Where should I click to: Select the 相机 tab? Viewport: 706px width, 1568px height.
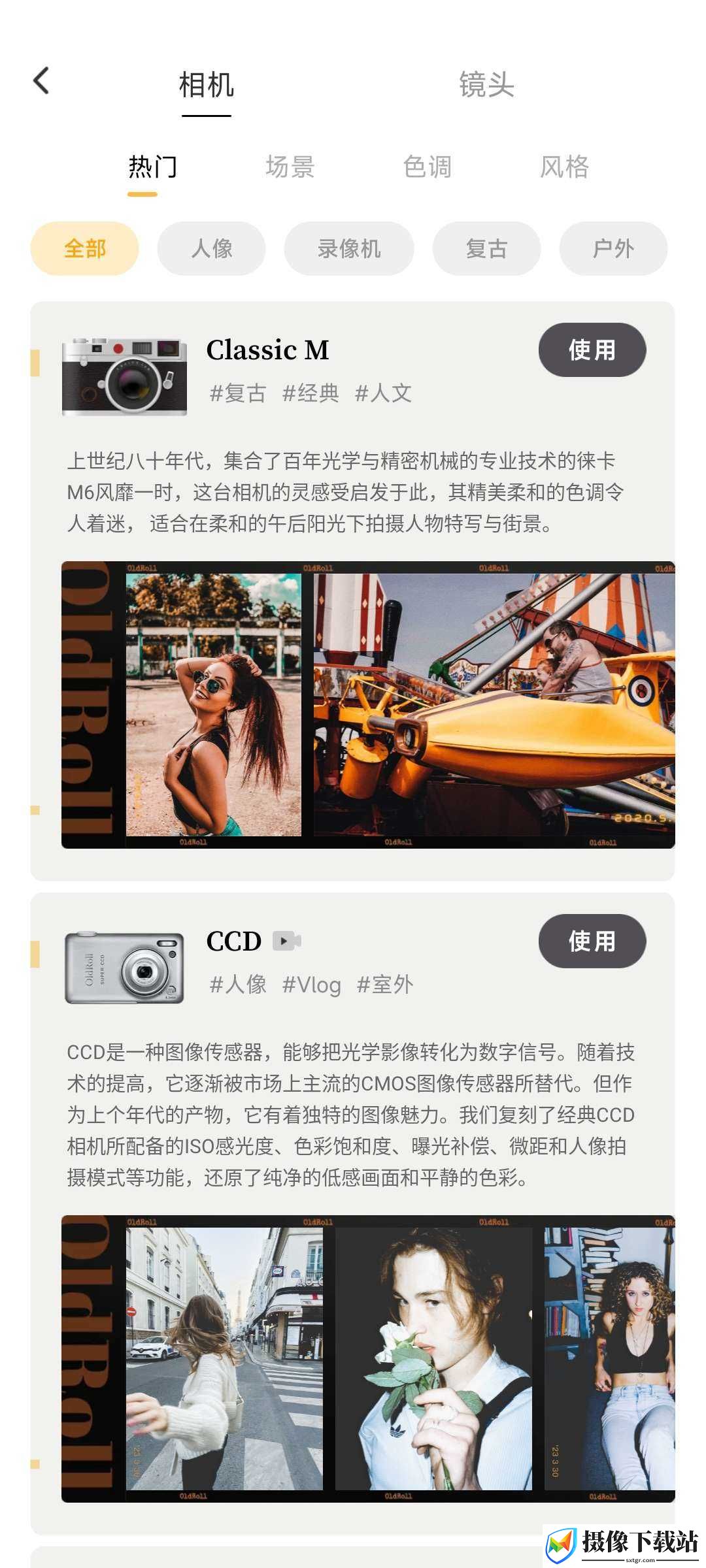tap(207, 85)
